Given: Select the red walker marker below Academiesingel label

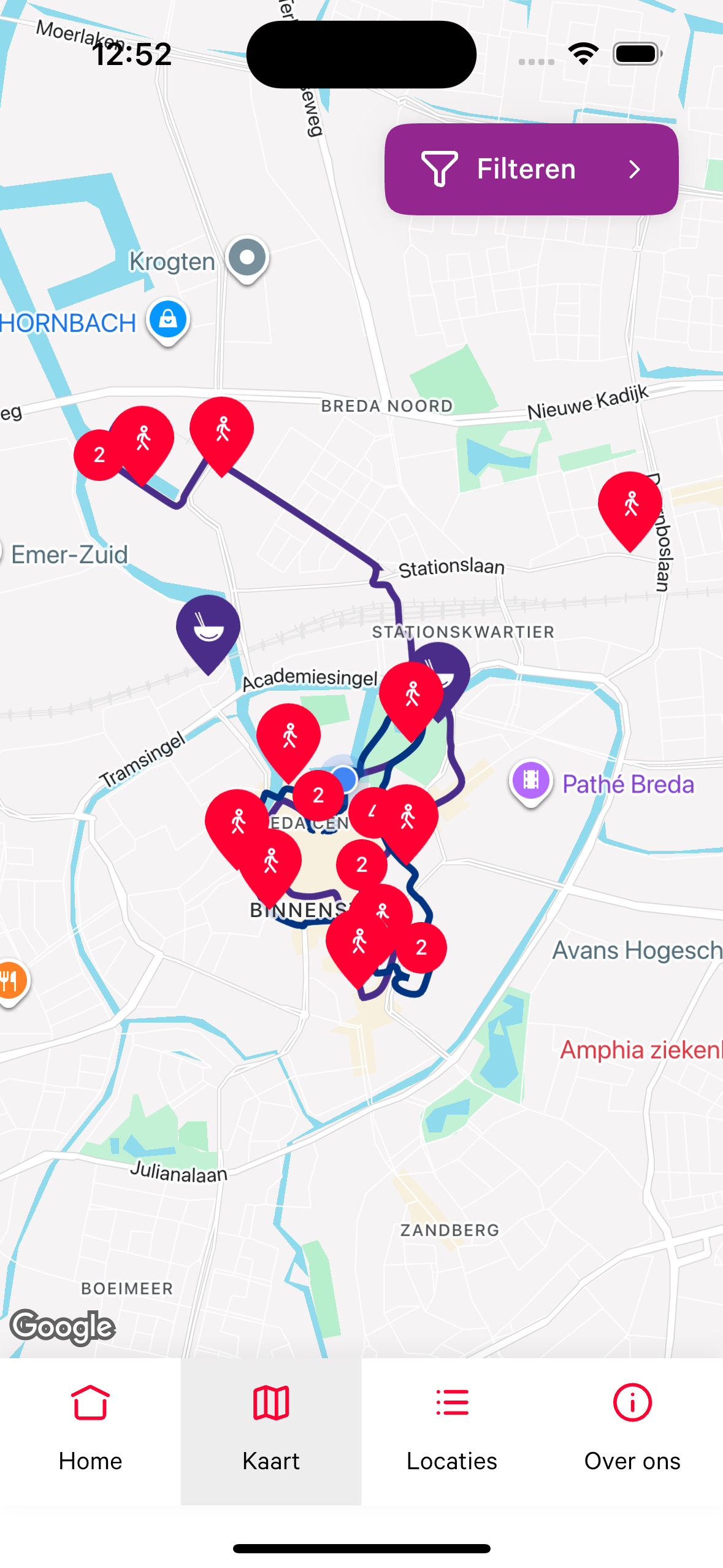Looking at the screenshot, I should pyautogui.click(x=289, y=737).
